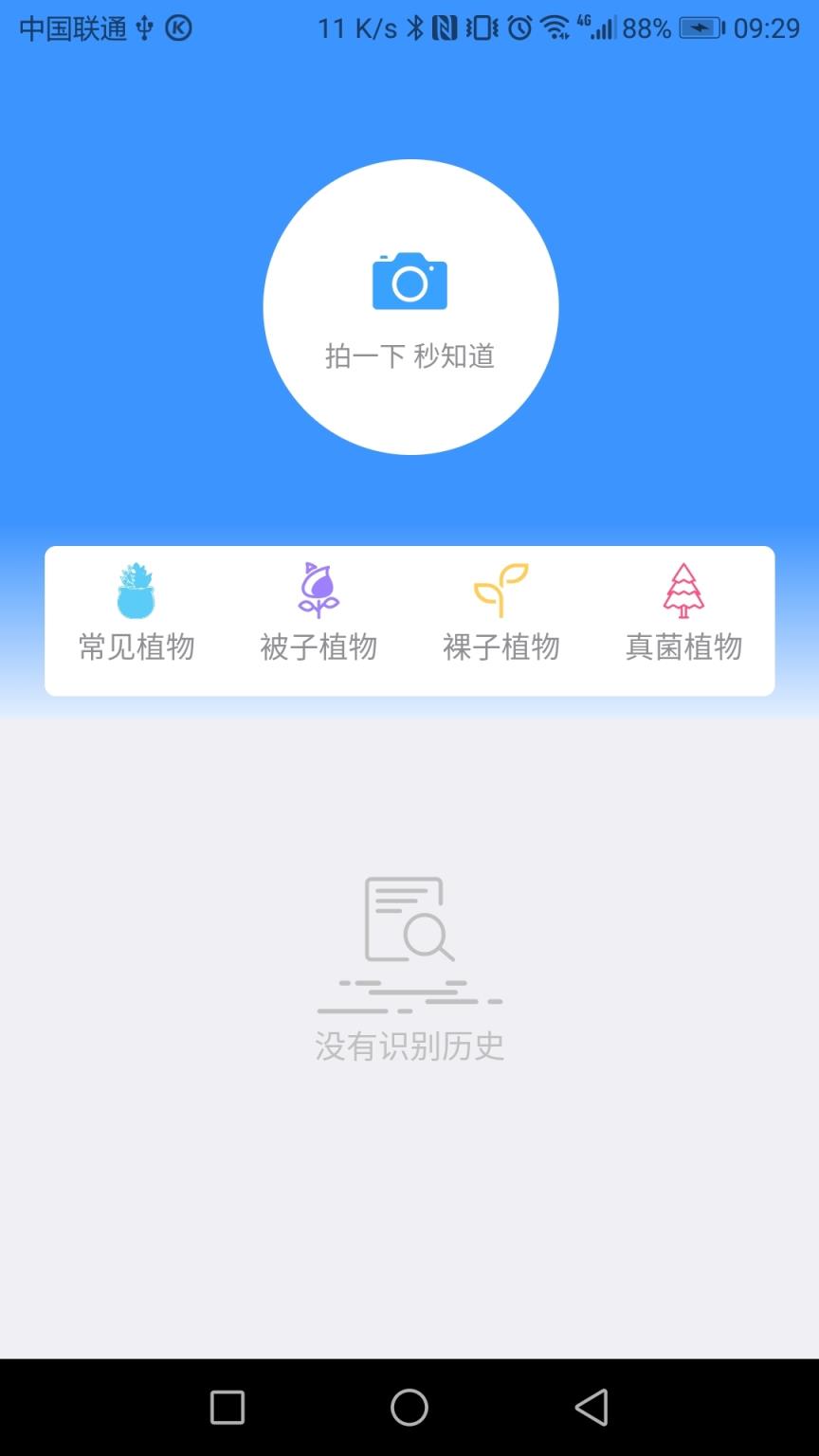Screen dimensions: 819x1456
Task: Select the 被子植物 purple flower icon
Action: coord(318,590)
